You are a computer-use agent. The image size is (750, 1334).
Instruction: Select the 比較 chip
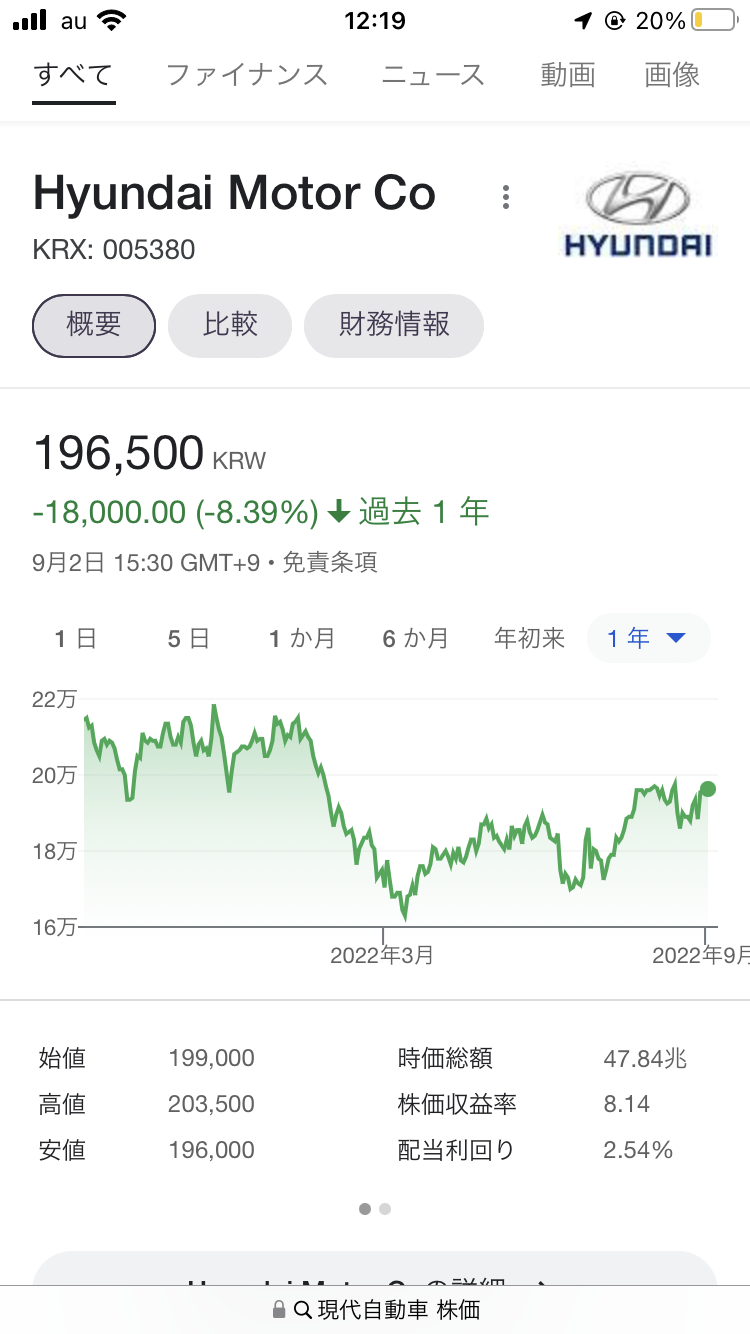tap(230, 325)
